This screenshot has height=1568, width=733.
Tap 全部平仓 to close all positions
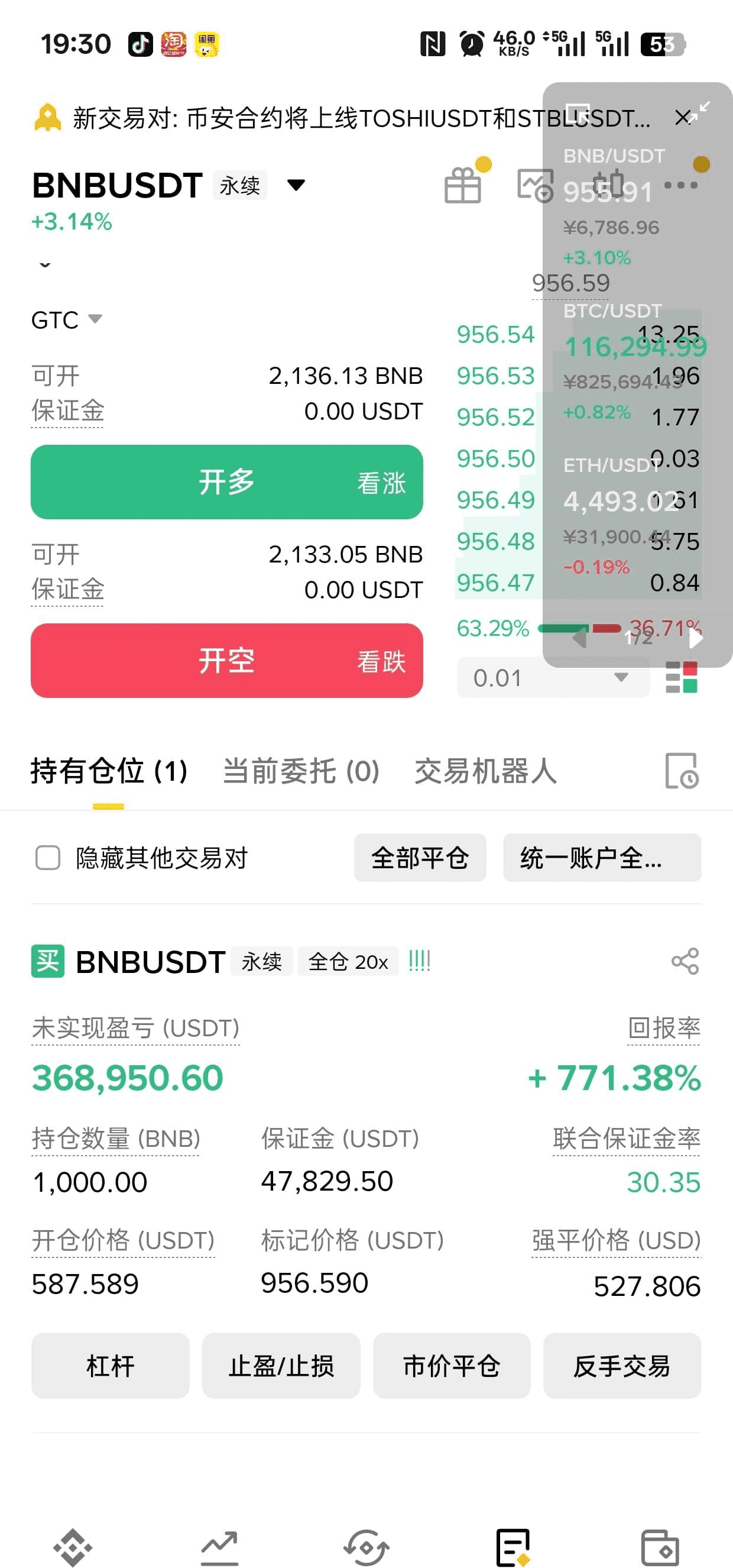tap(420, 858)
